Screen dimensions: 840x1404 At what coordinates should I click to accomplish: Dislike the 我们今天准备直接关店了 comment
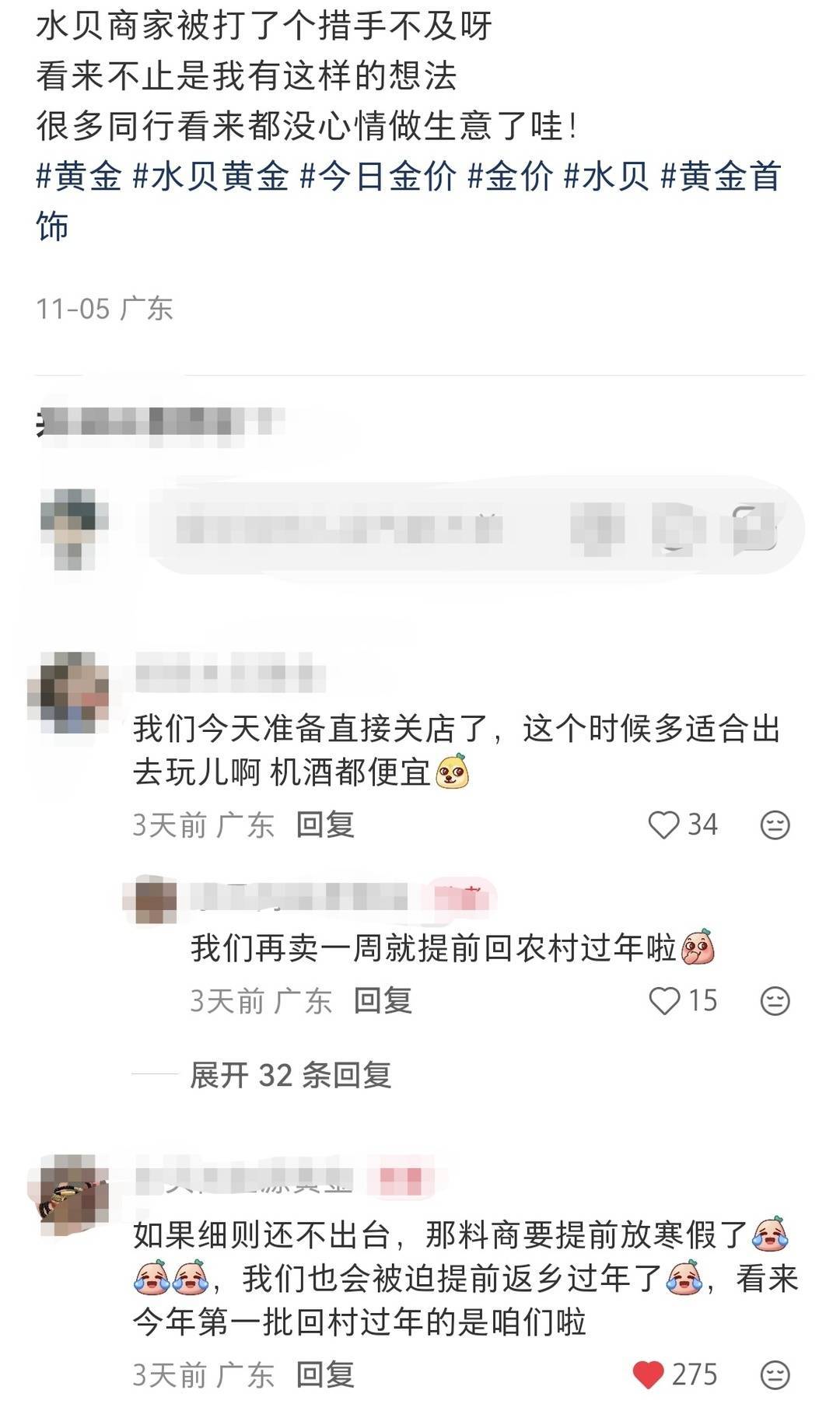775,825
